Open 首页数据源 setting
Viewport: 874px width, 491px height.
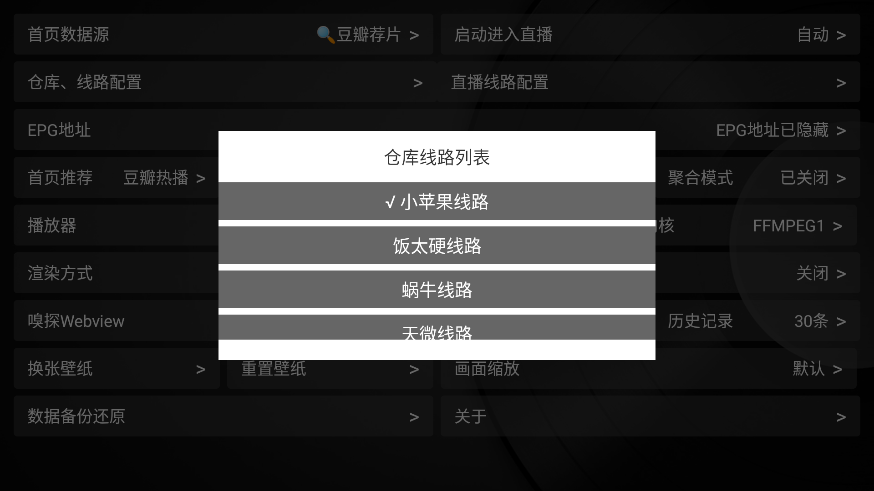(x=223, y=34)
